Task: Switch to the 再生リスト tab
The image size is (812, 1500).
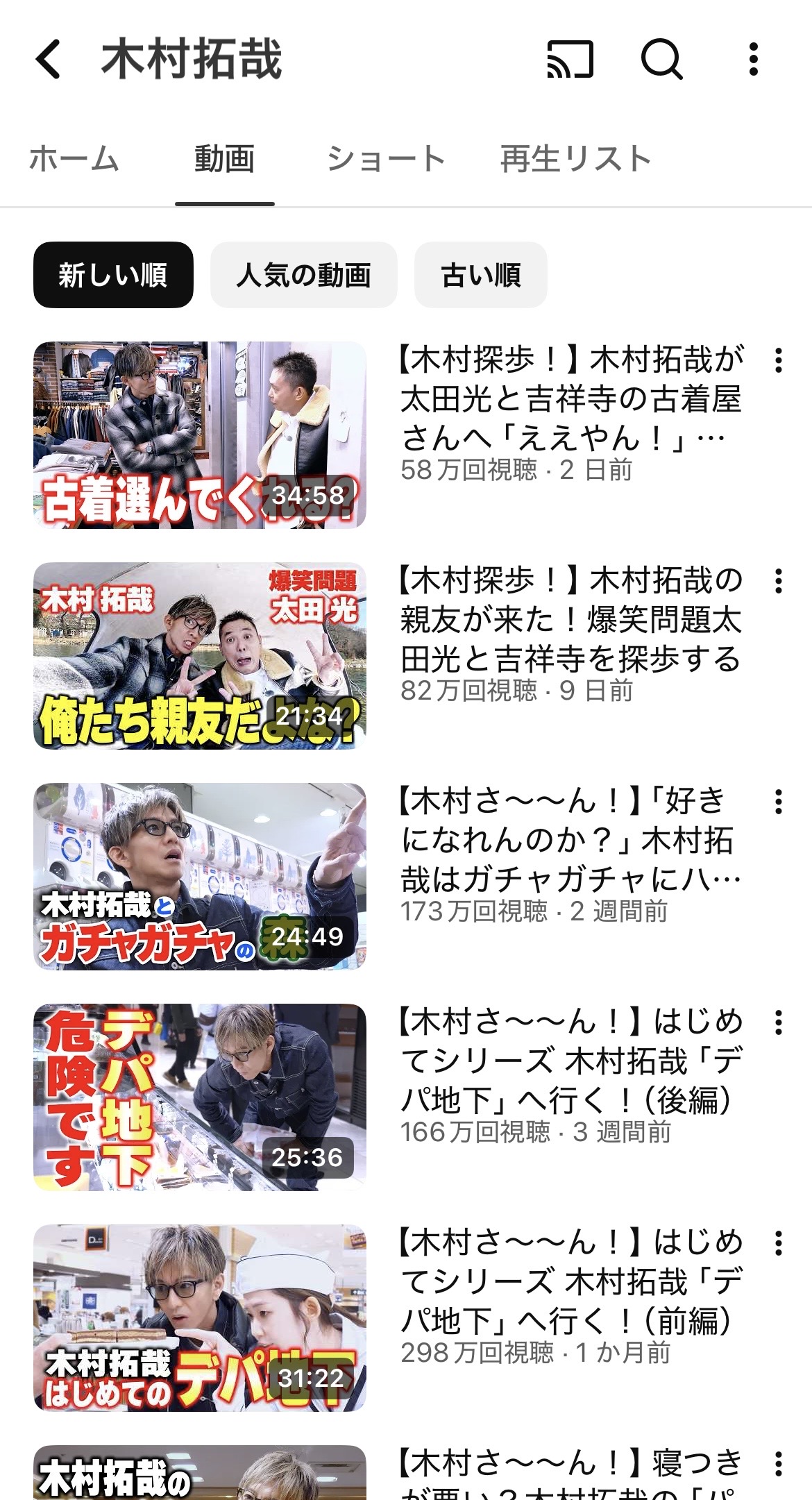Action: pyautogui.click(x=575, y=160)
